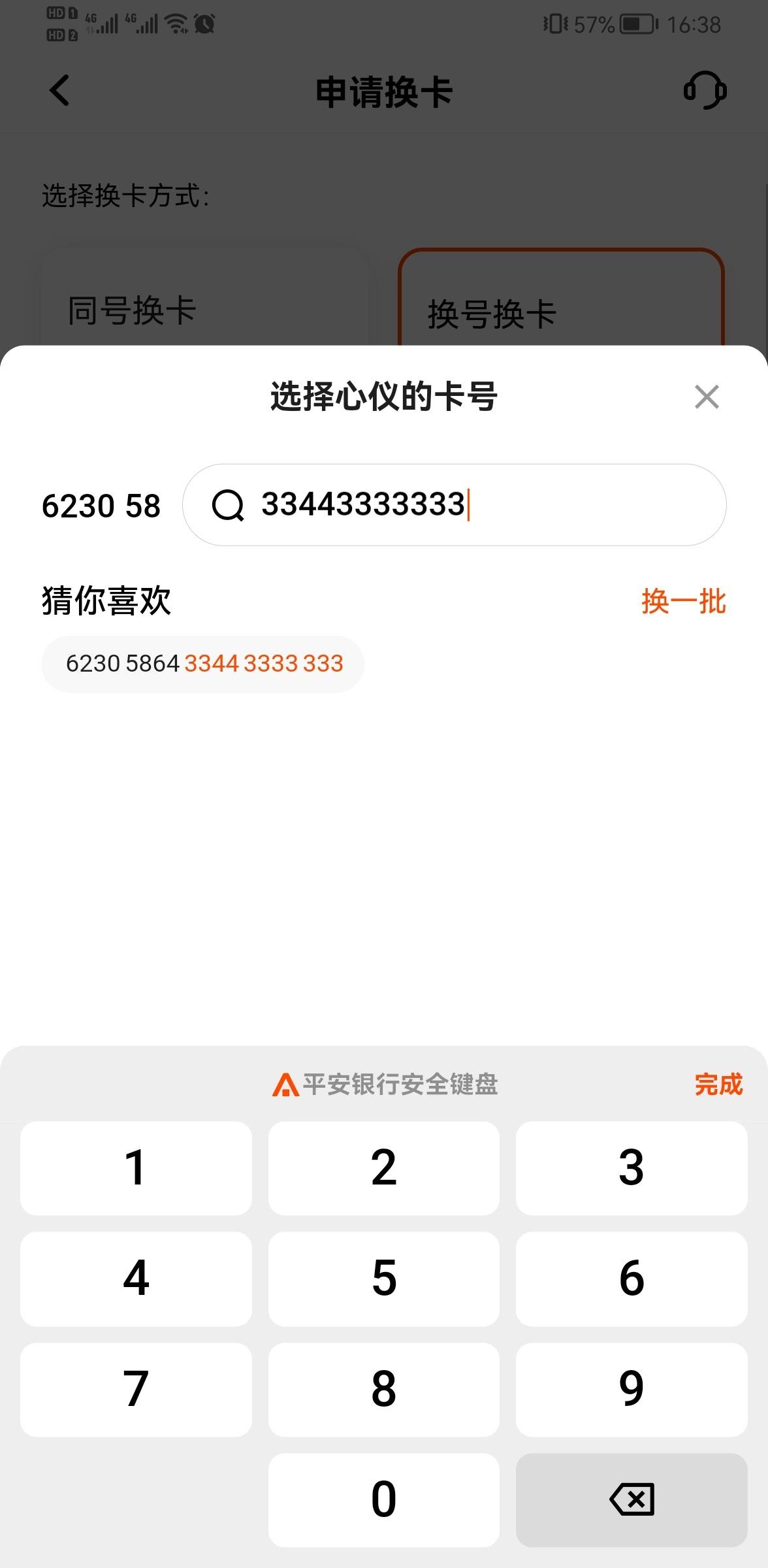Screen dimensions: 768x1568
Task: Enter digit 8 on the keypad
Action: 384,1390
